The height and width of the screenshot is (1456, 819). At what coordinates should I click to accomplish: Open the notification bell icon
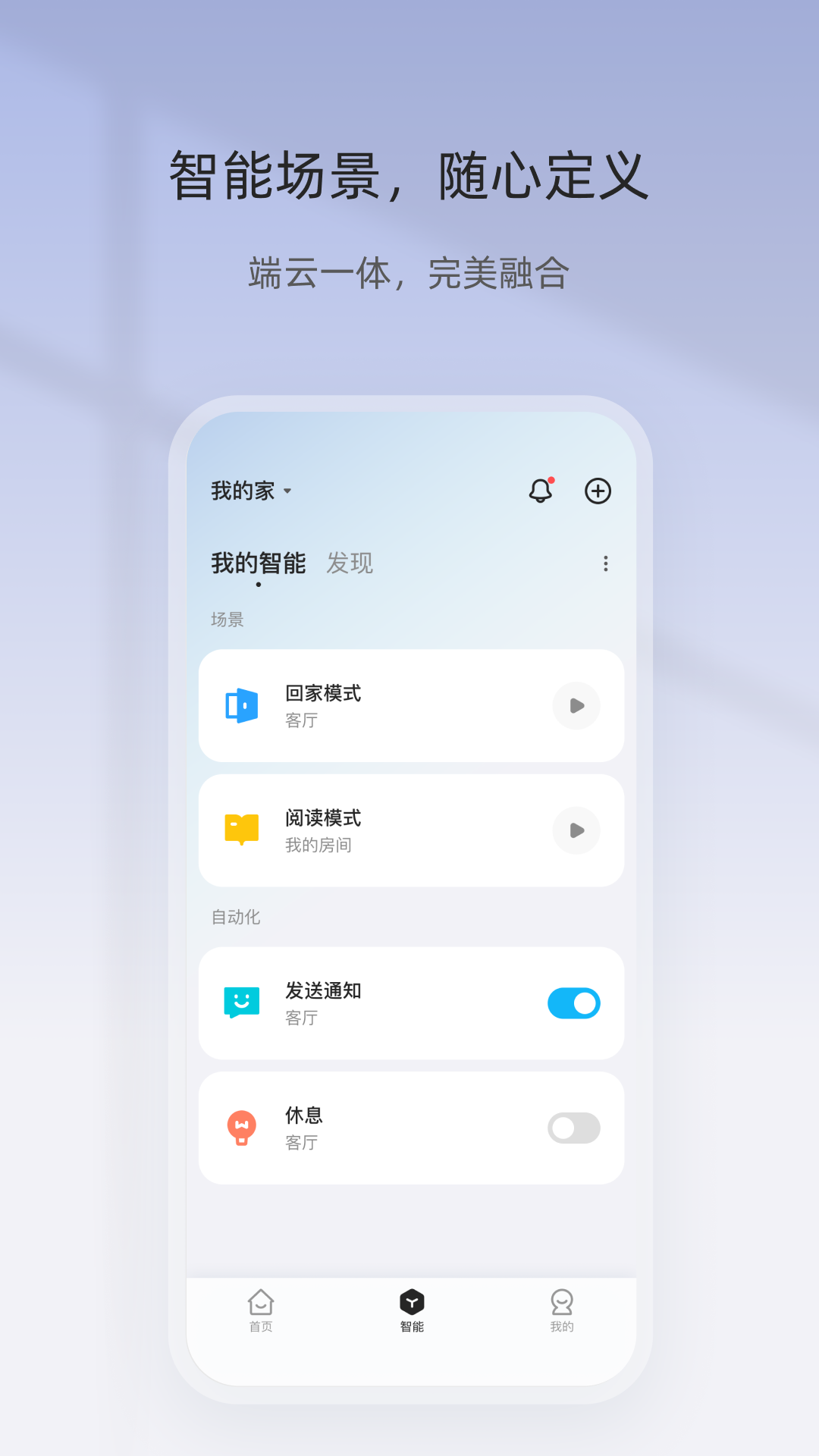[541, 491]
